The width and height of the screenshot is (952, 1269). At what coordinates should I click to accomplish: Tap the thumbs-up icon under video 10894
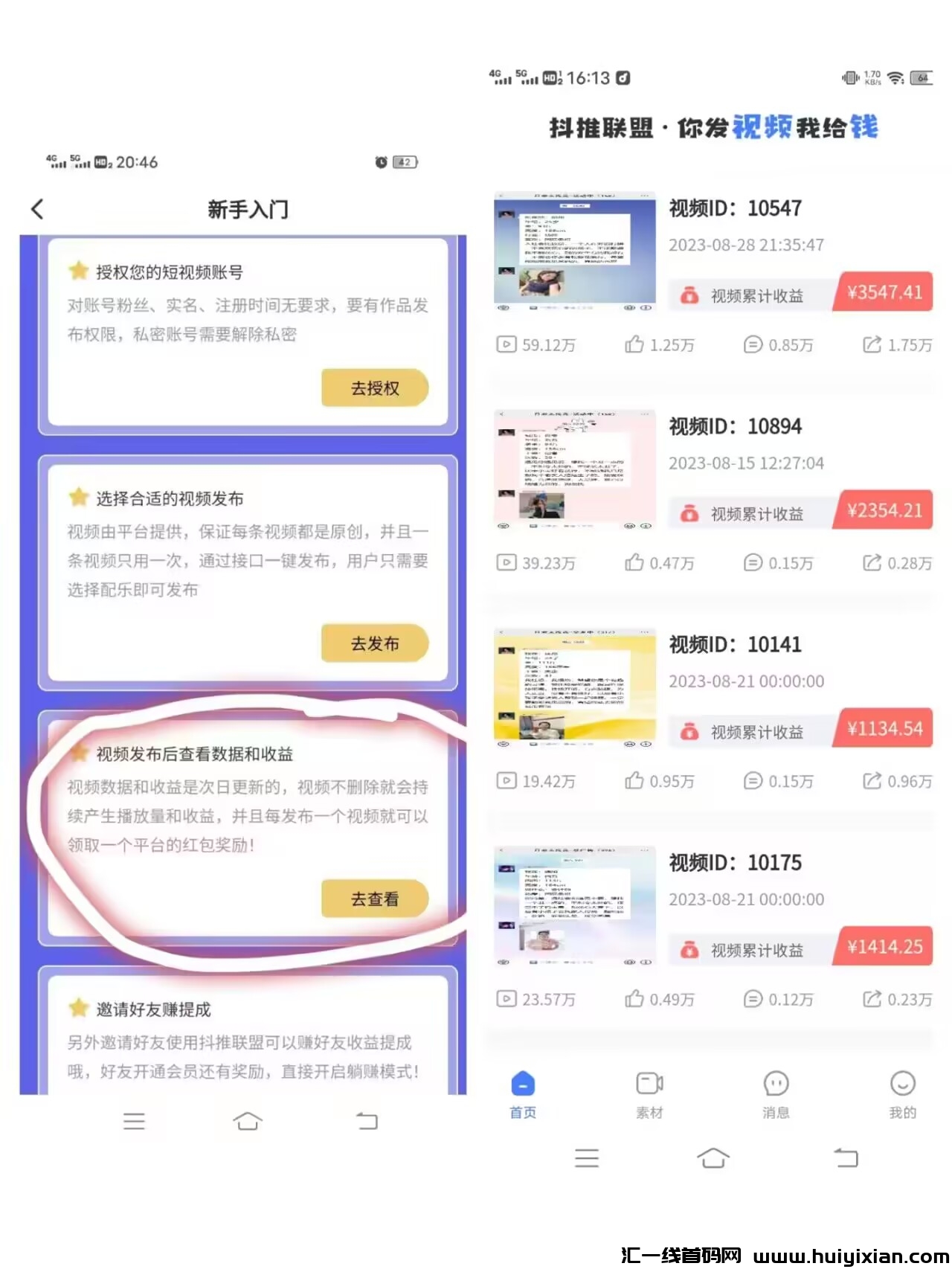(x=634, y=562)
